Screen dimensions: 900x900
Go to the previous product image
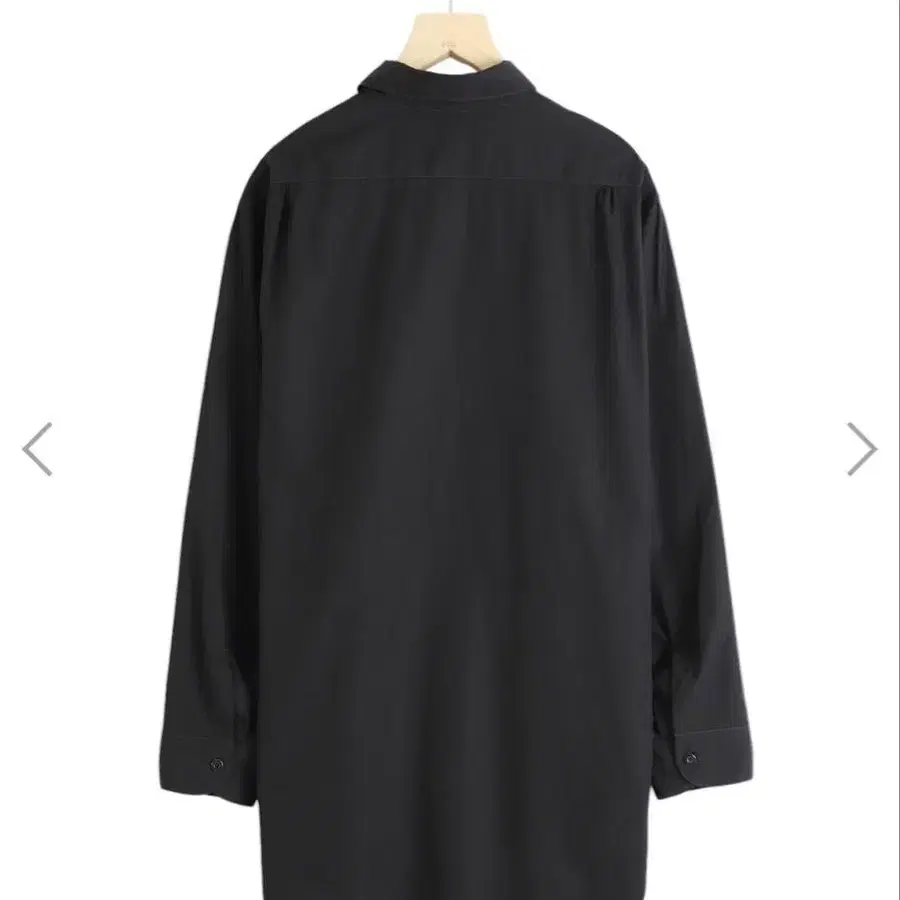click(37, 449)
